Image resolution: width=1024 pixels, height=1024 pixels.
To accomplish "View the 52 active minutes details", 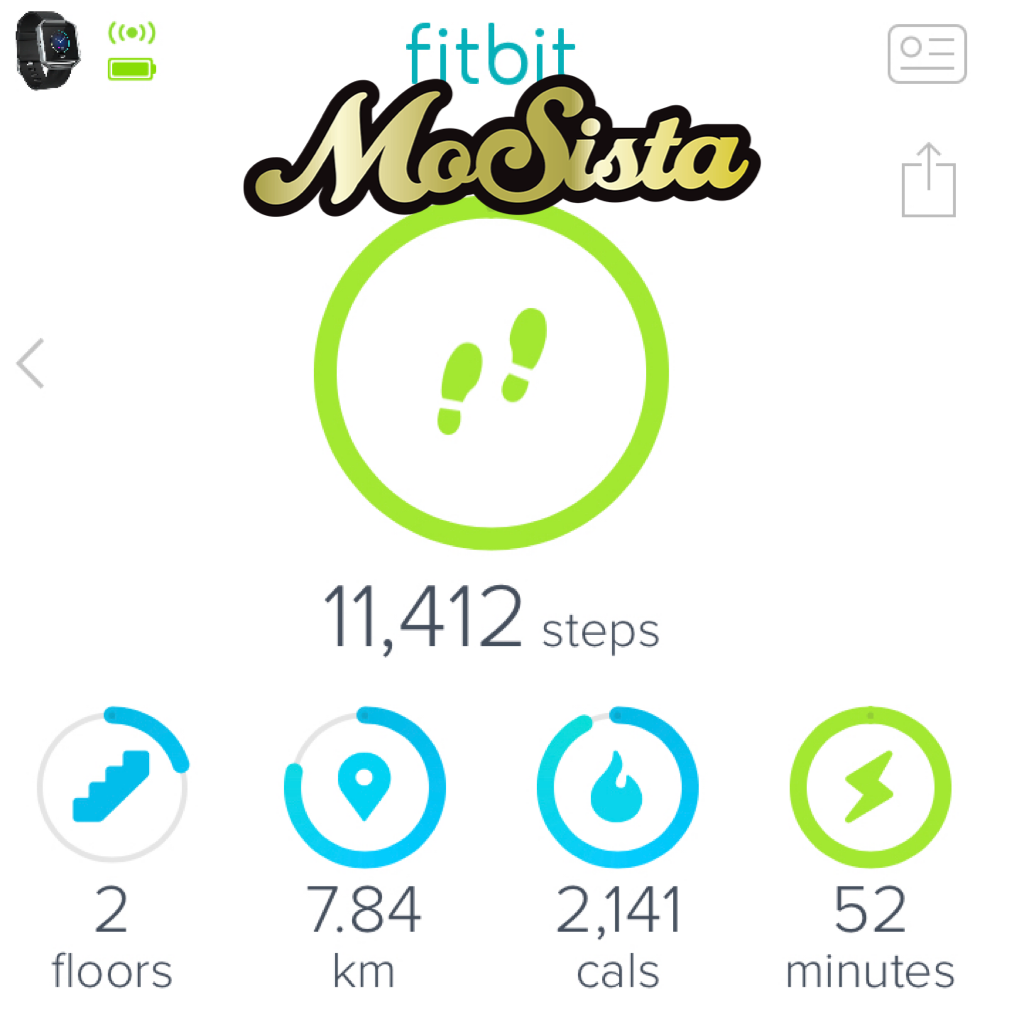I will coord(870,787).
